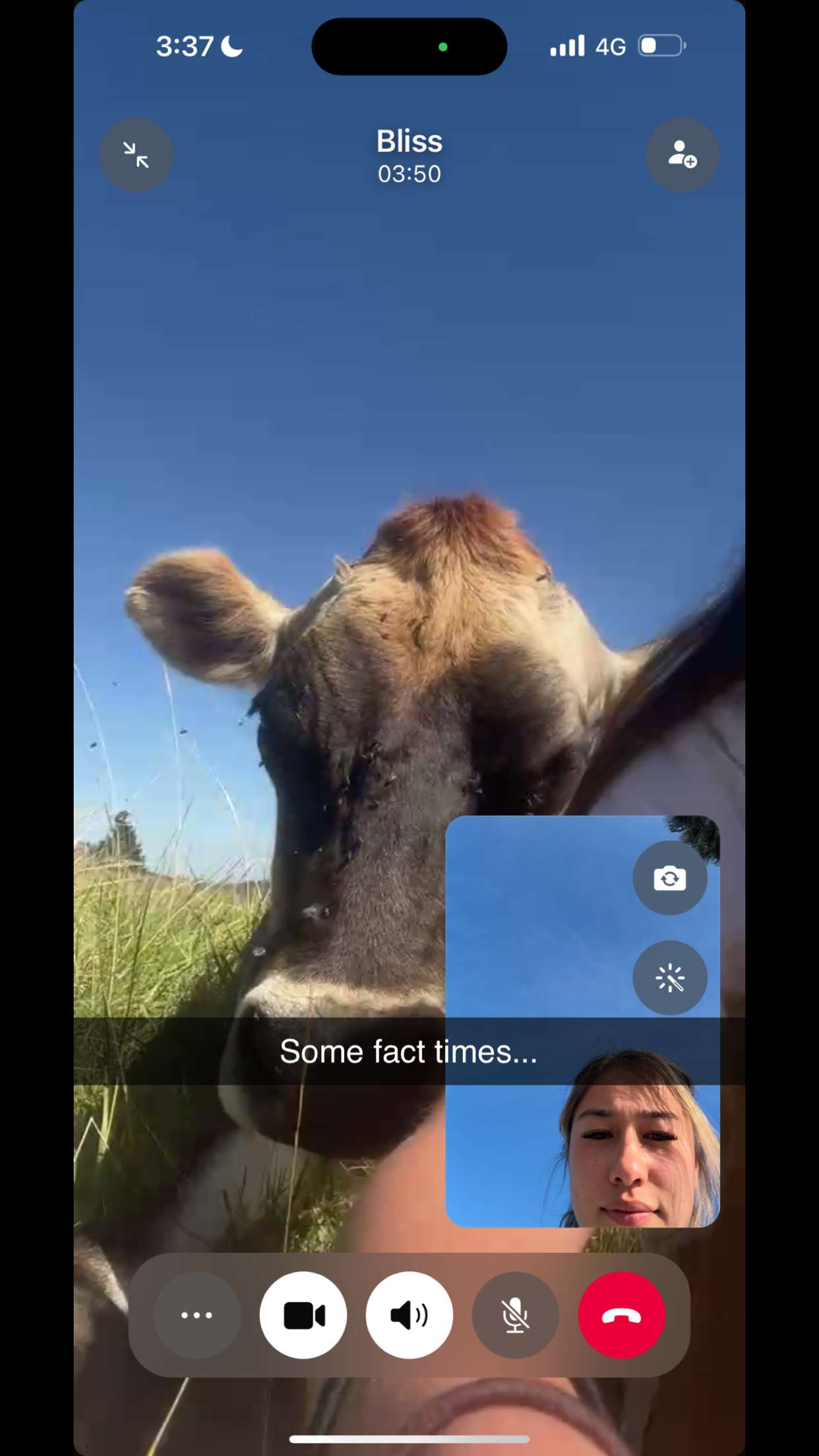Open the contact name Bliss header
819x1456 pixels.
tap(409, 141)
